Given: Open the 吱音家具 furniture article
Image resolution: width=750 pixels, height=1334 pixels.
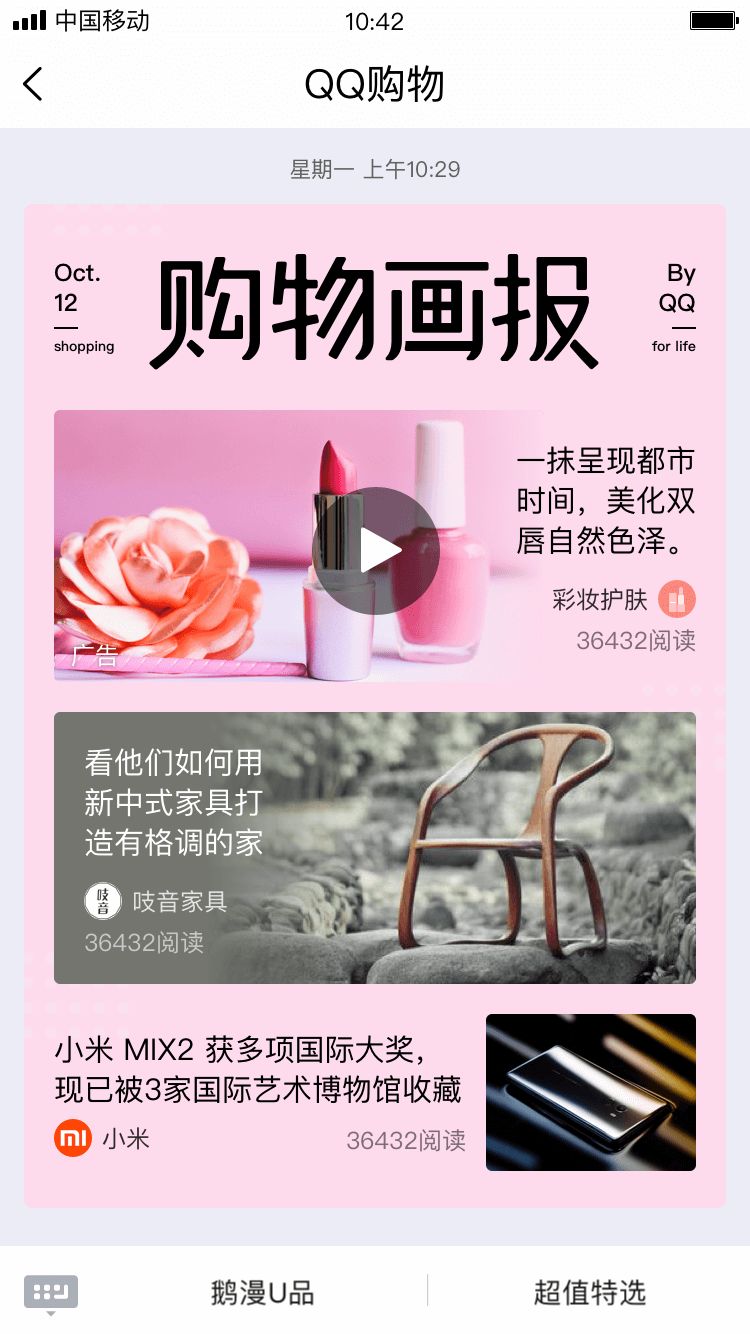Looking at the screenshot, I should click(375, 847).
